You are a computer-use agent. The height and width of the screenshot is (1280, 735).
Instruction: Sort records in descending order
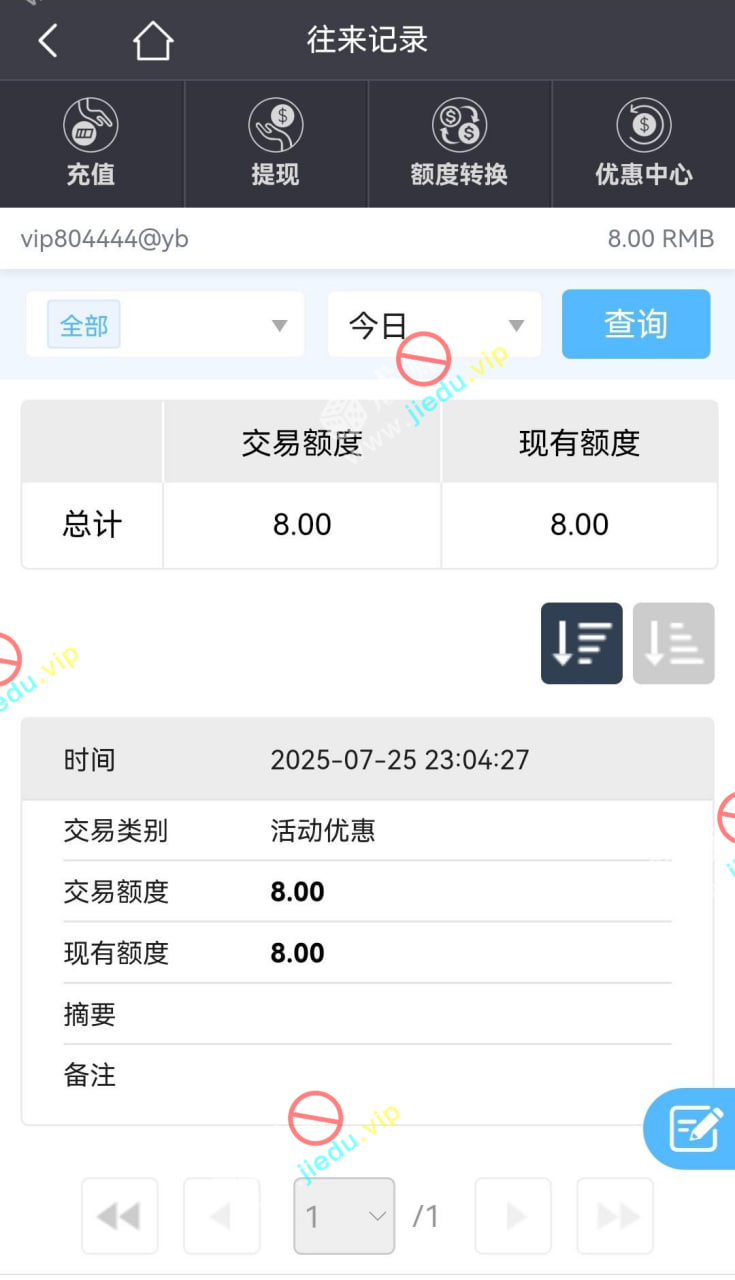coord(581,643)
